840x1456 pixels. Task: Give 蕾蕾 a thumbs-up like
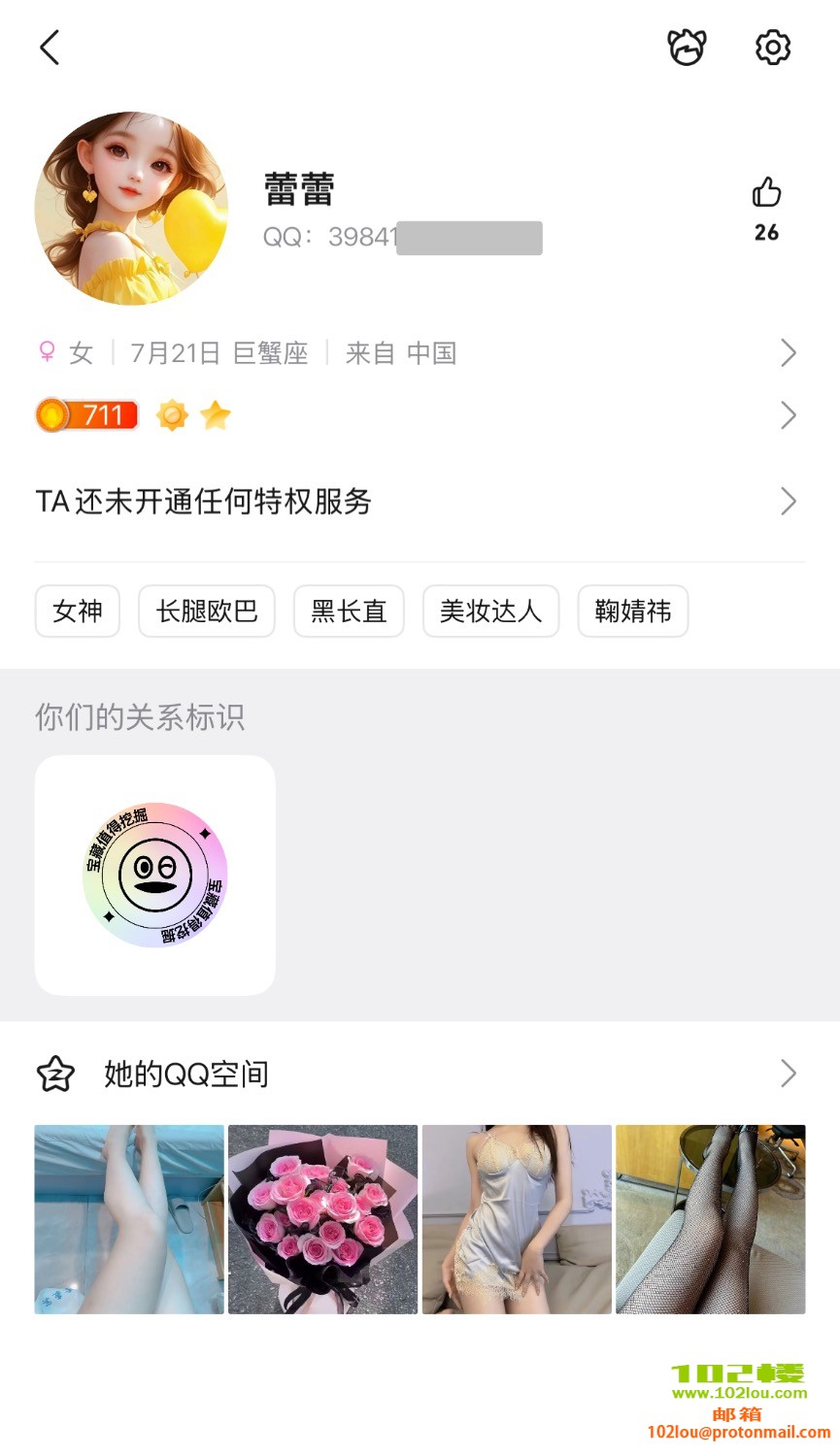pyautogui.click(x=766, y=193)
